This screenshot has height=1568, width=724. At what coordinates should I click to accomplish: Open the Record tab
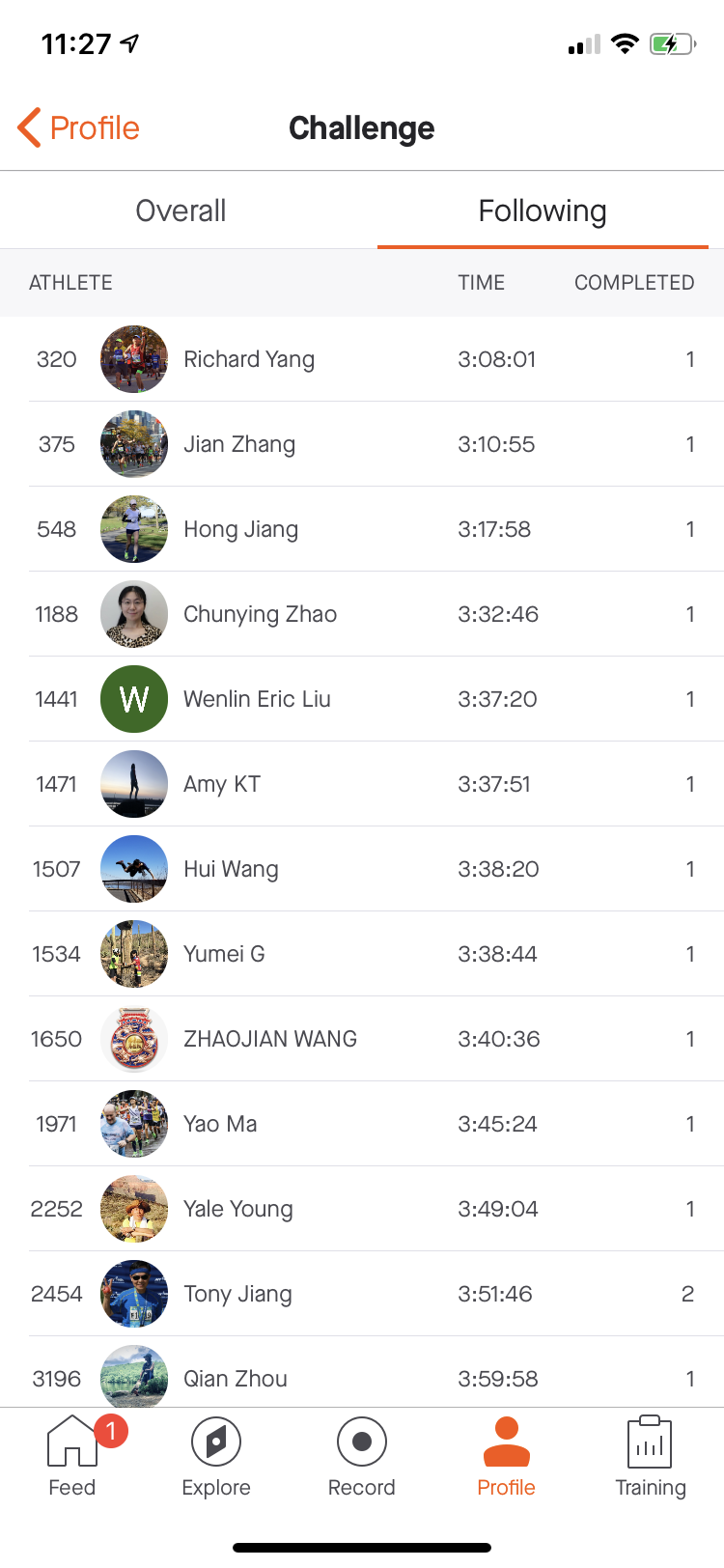[x=362, y=1457]
